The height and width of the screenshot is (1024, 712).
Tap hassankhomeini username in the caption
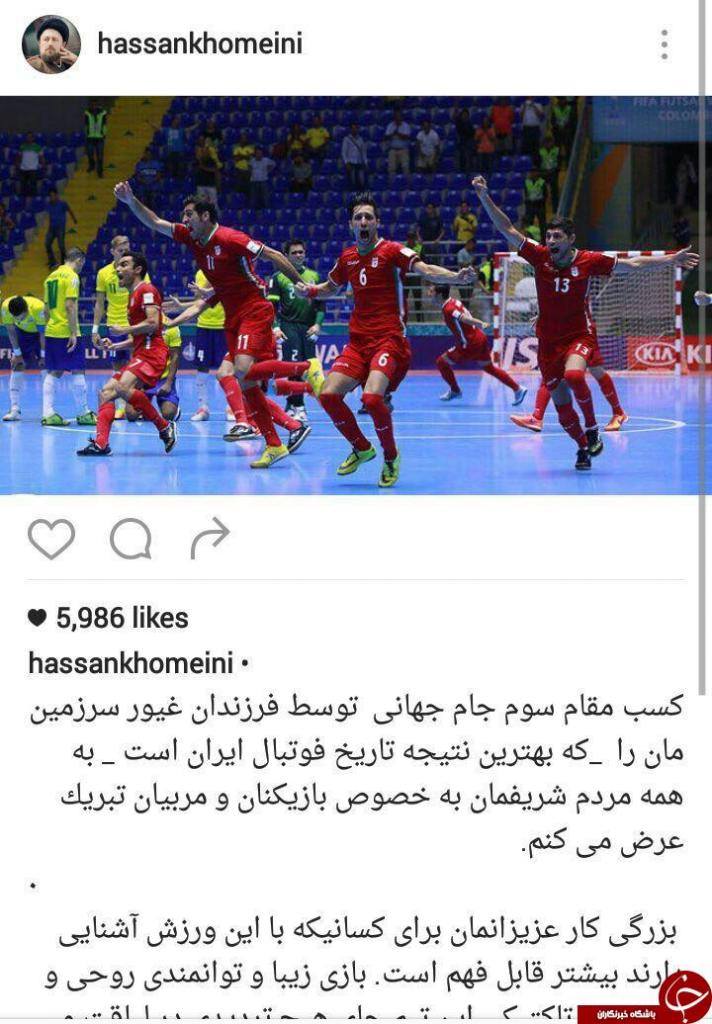coord(130,663)
